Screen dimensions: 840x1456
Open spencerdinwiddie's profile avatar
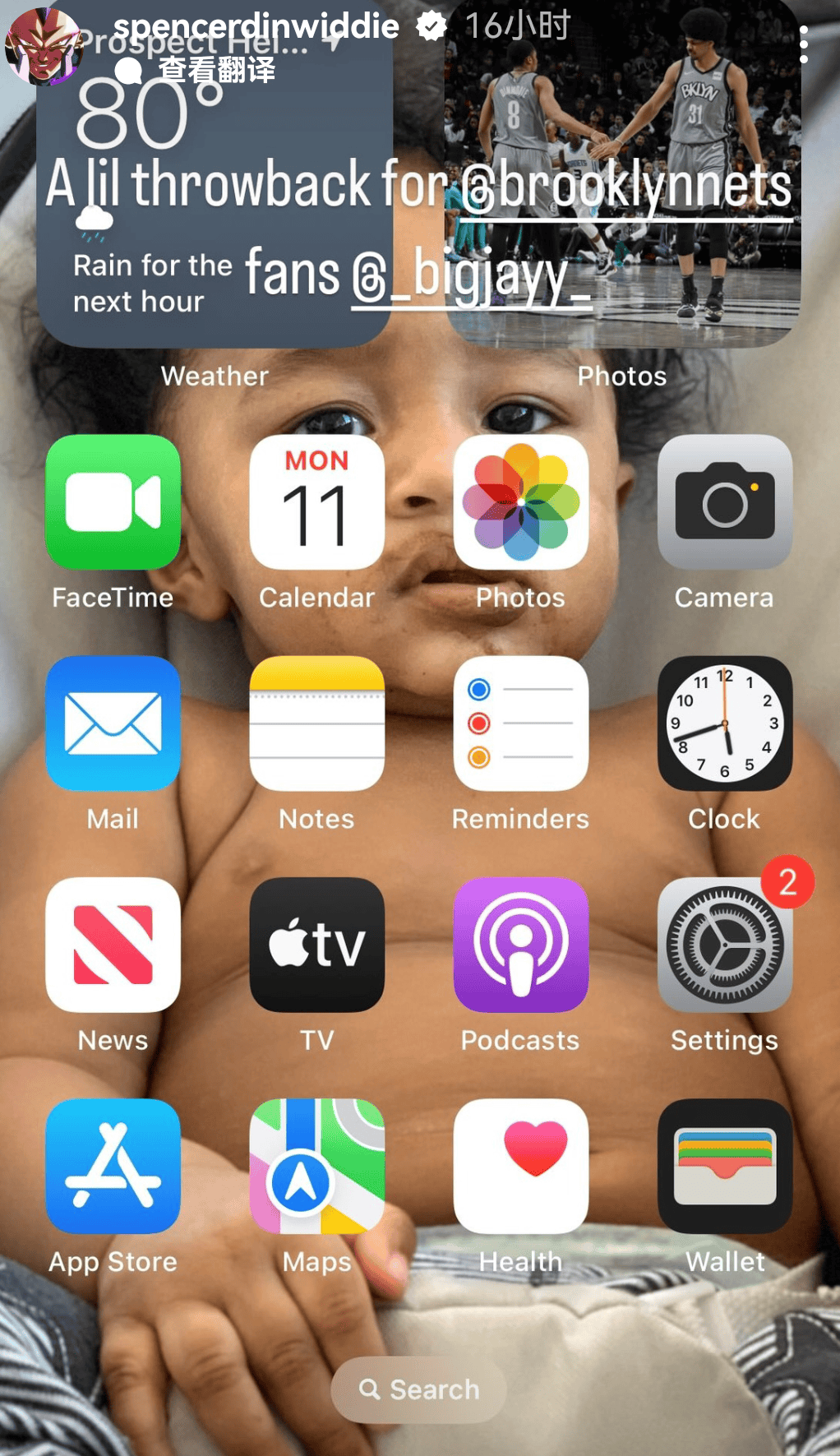[x=41, y=45]
